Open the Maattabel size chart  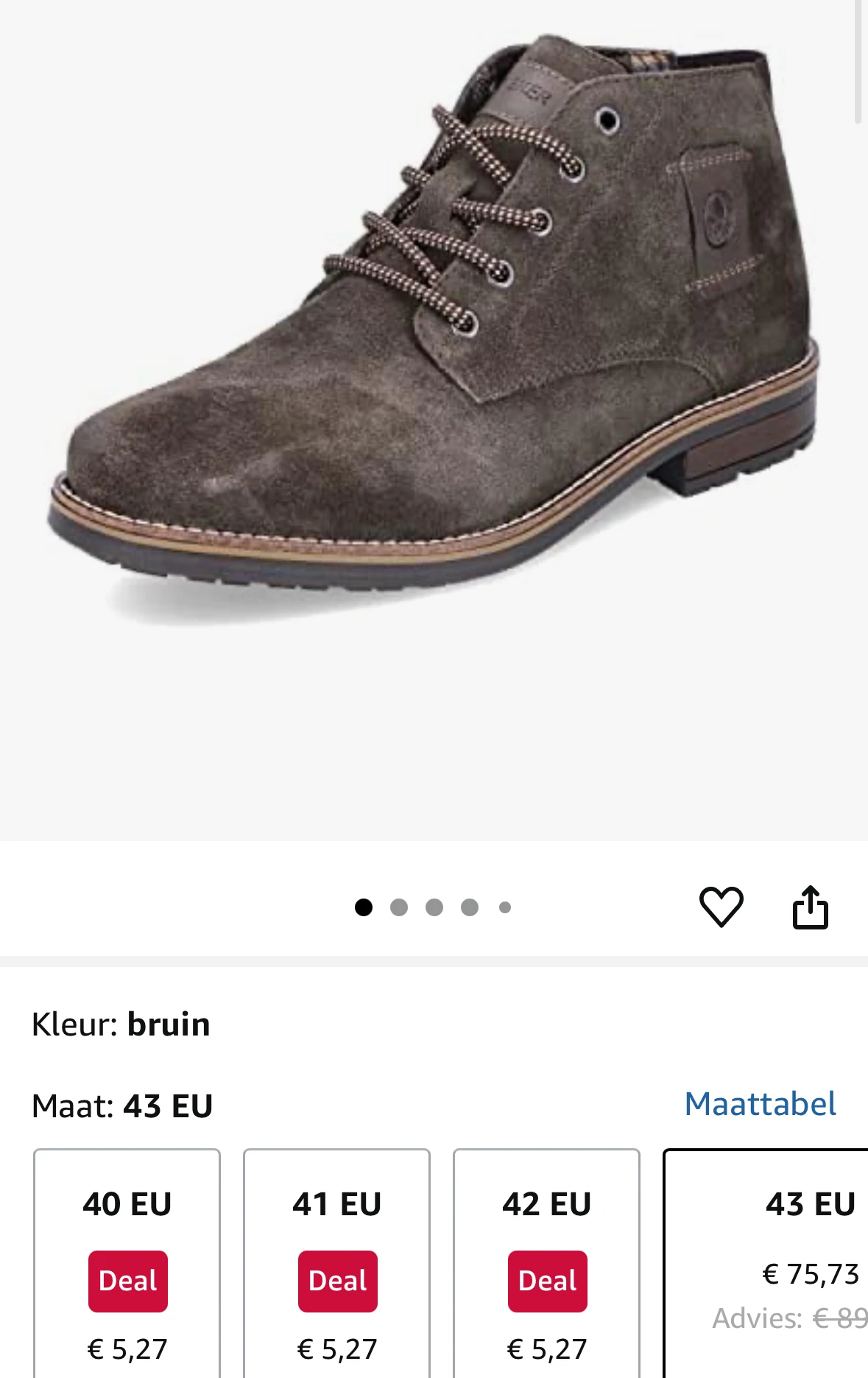point(760,1104)
